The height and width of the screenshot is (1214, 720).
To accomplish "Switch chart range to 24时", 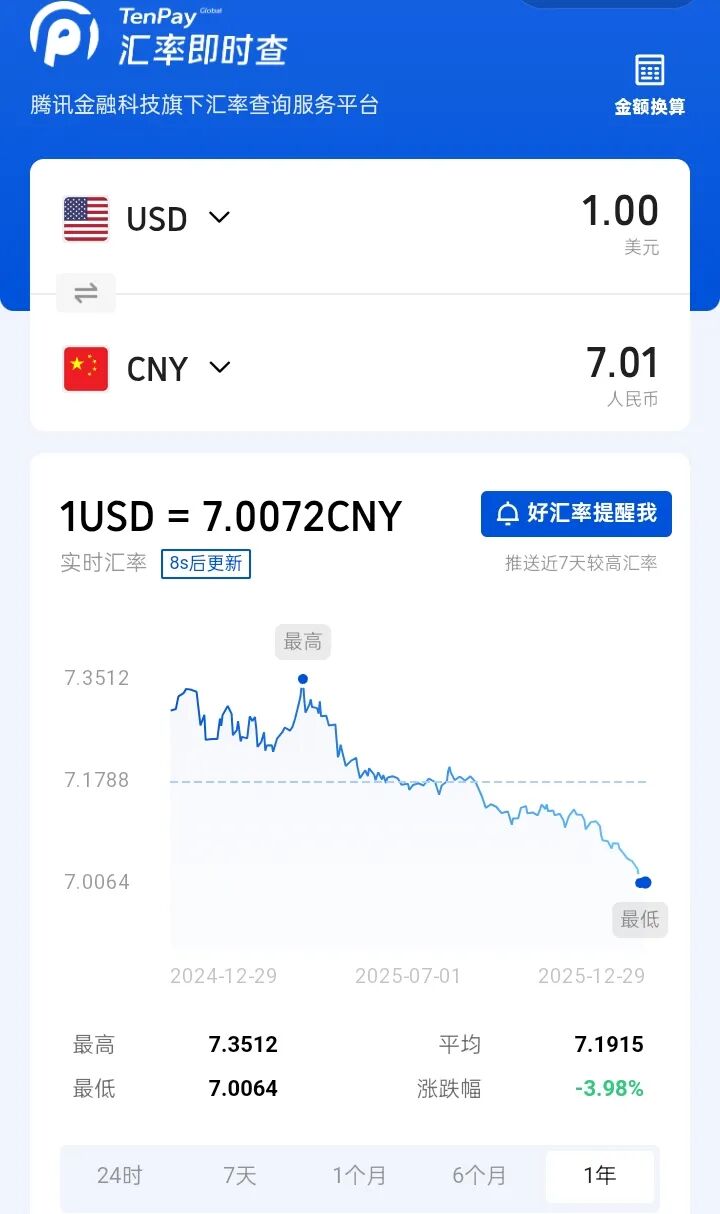I will [x=120, y=1176].
